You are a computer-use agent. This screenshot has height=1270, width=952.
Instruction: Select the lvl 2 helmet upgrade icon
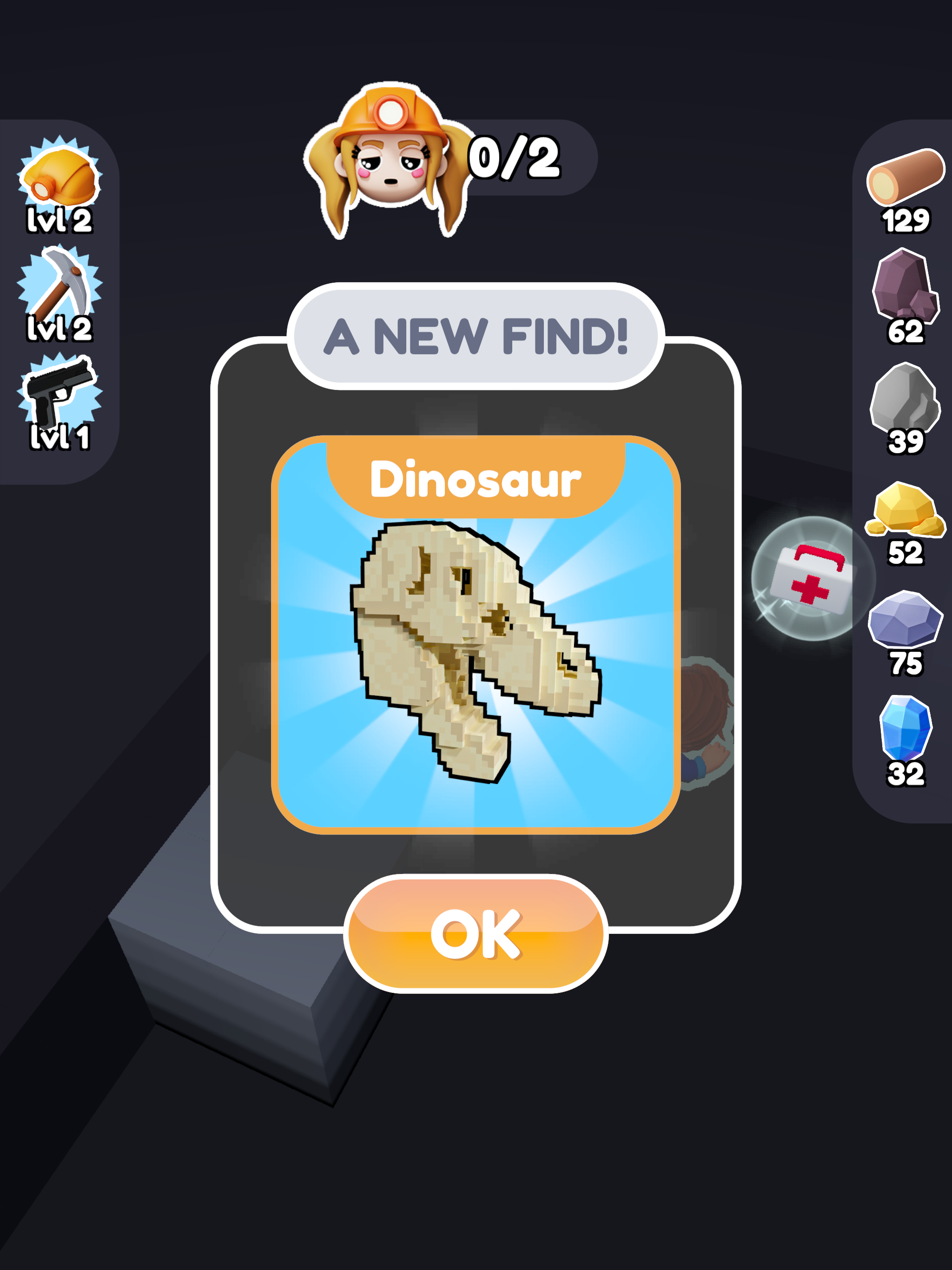click(60, 184)
